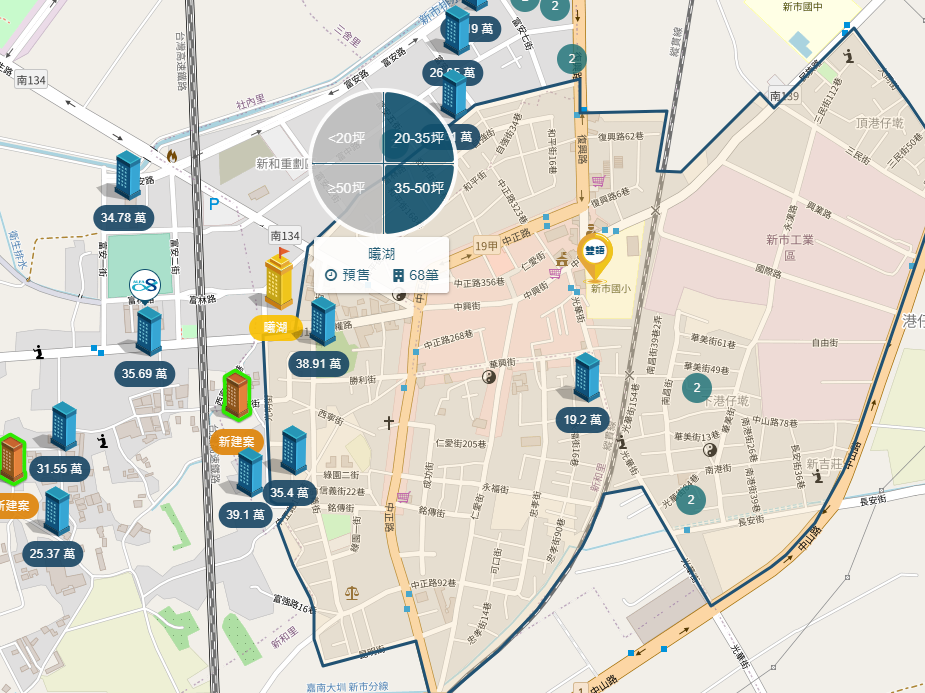Select the ≥50坪 pie segment
This screenshot has width=925, height=693.
coord(347,187)
